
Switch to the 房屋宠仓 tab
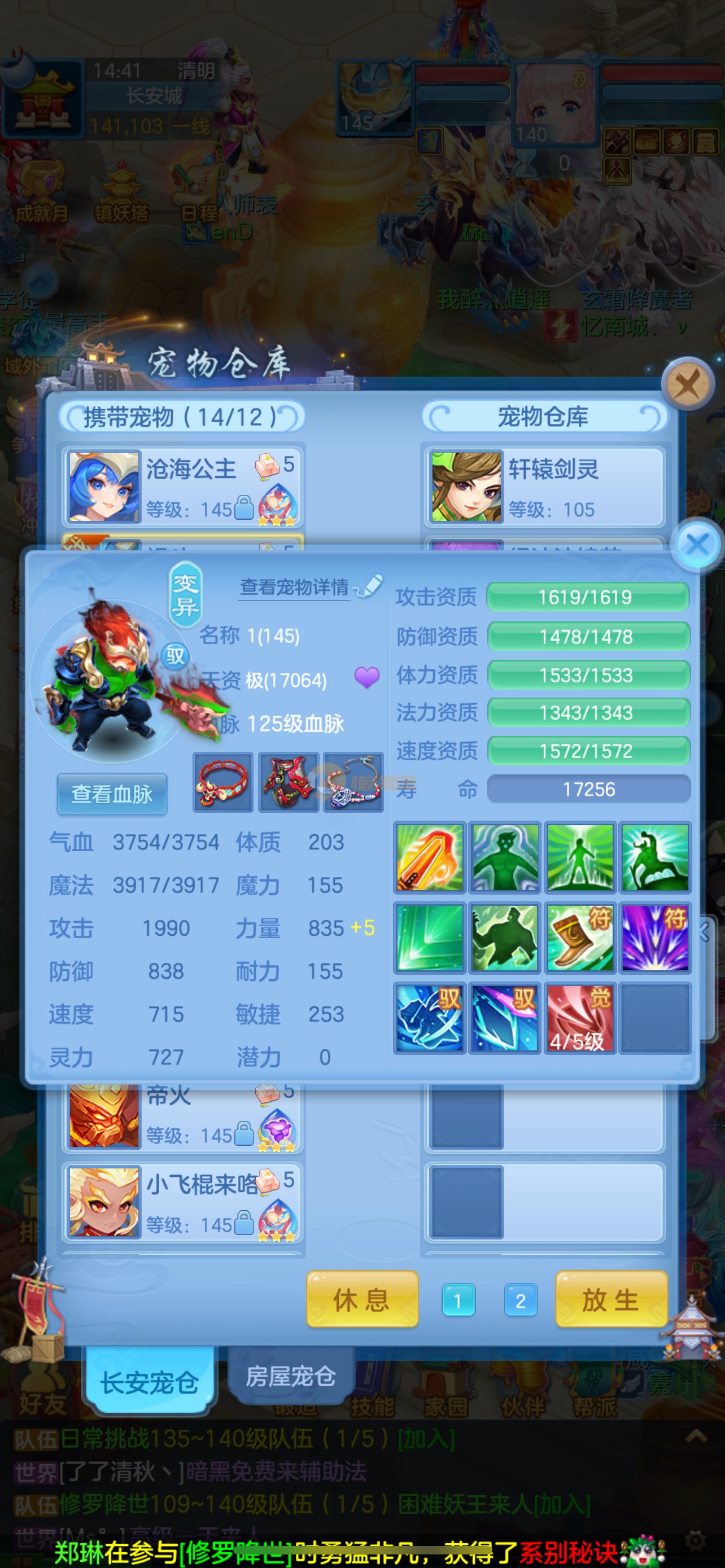coord(290,1377)
